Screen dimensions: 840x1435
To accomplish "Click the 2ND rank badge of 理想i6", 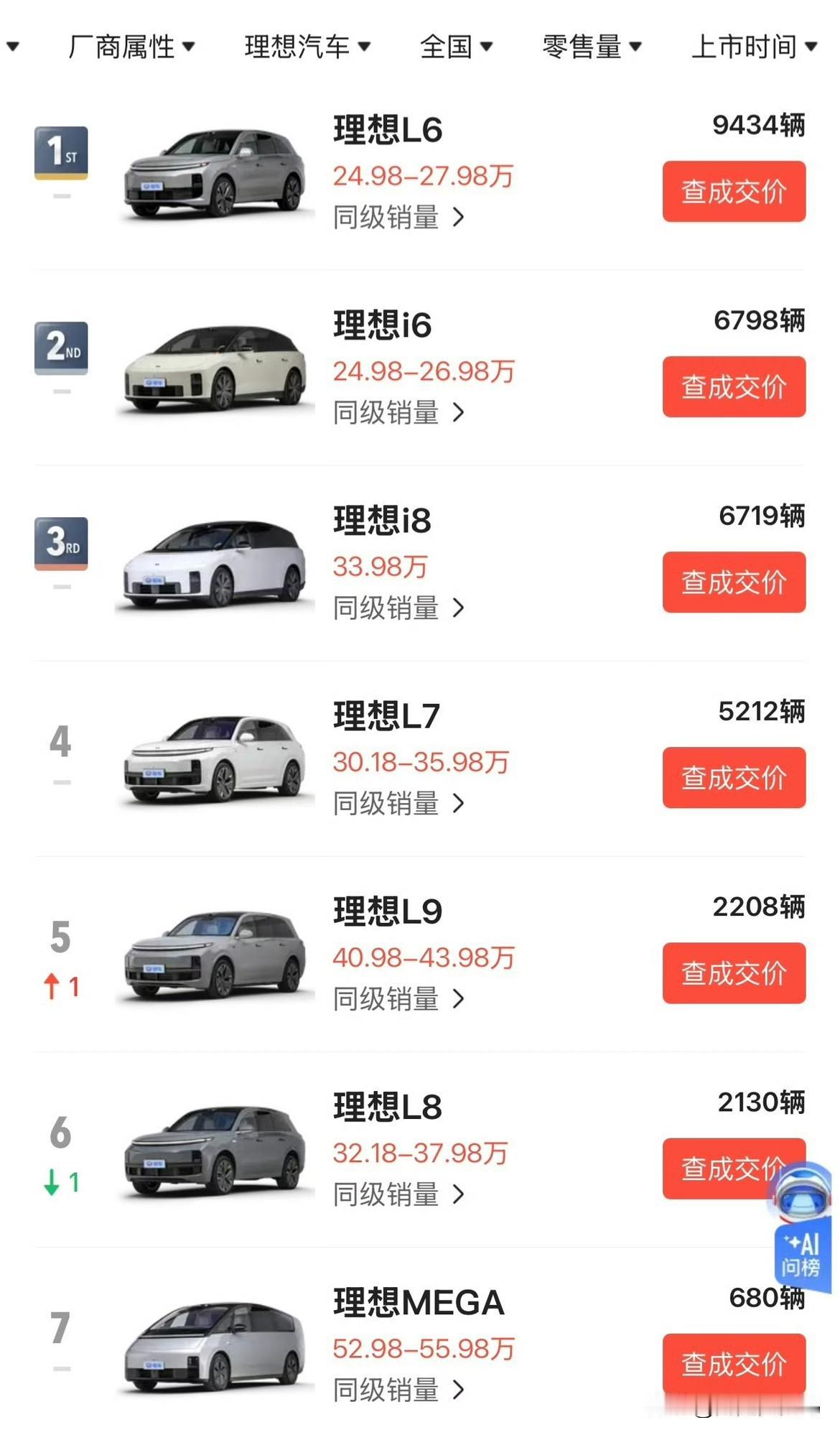I will pyautogui.click(x=60, y=347).
